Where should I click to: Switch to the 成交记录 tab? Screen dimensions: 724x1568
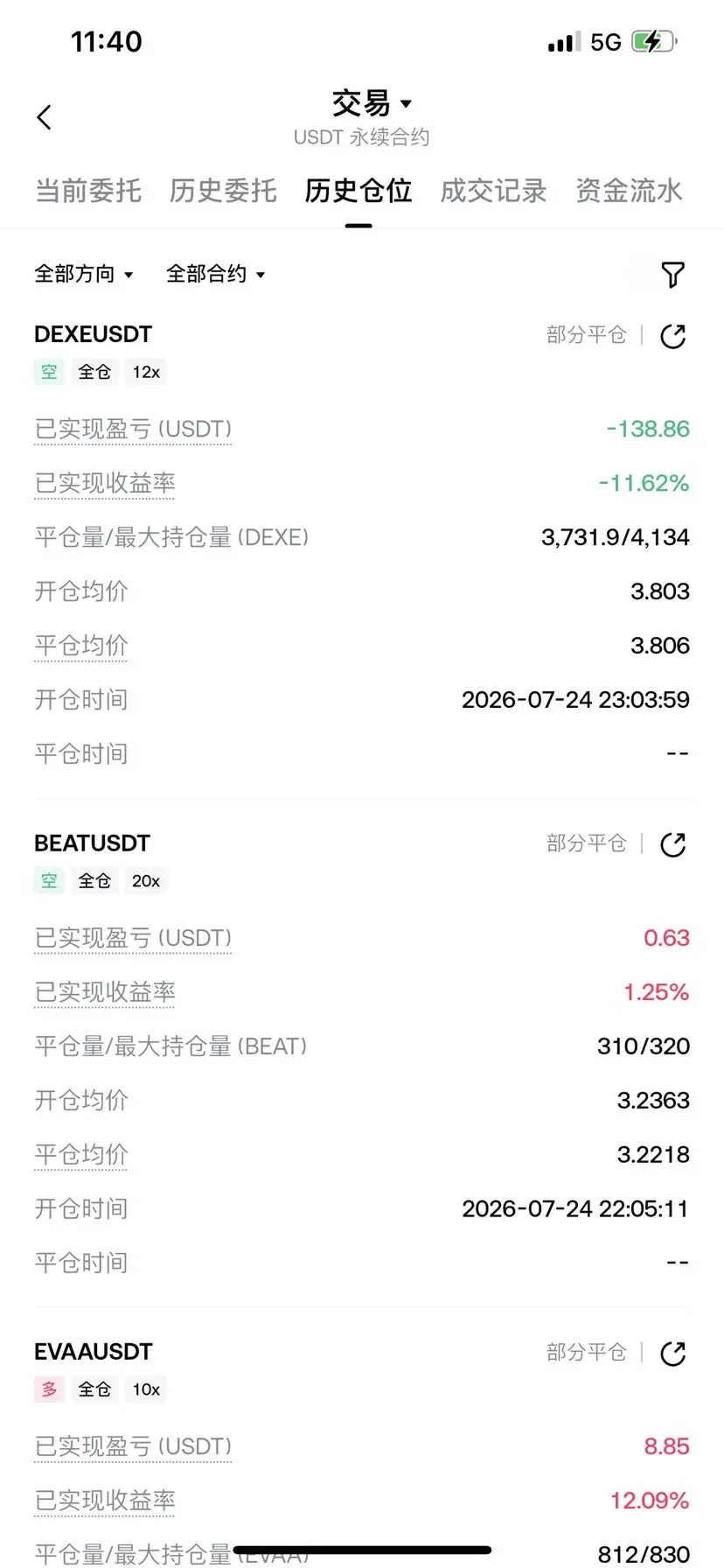click(493, 191)
